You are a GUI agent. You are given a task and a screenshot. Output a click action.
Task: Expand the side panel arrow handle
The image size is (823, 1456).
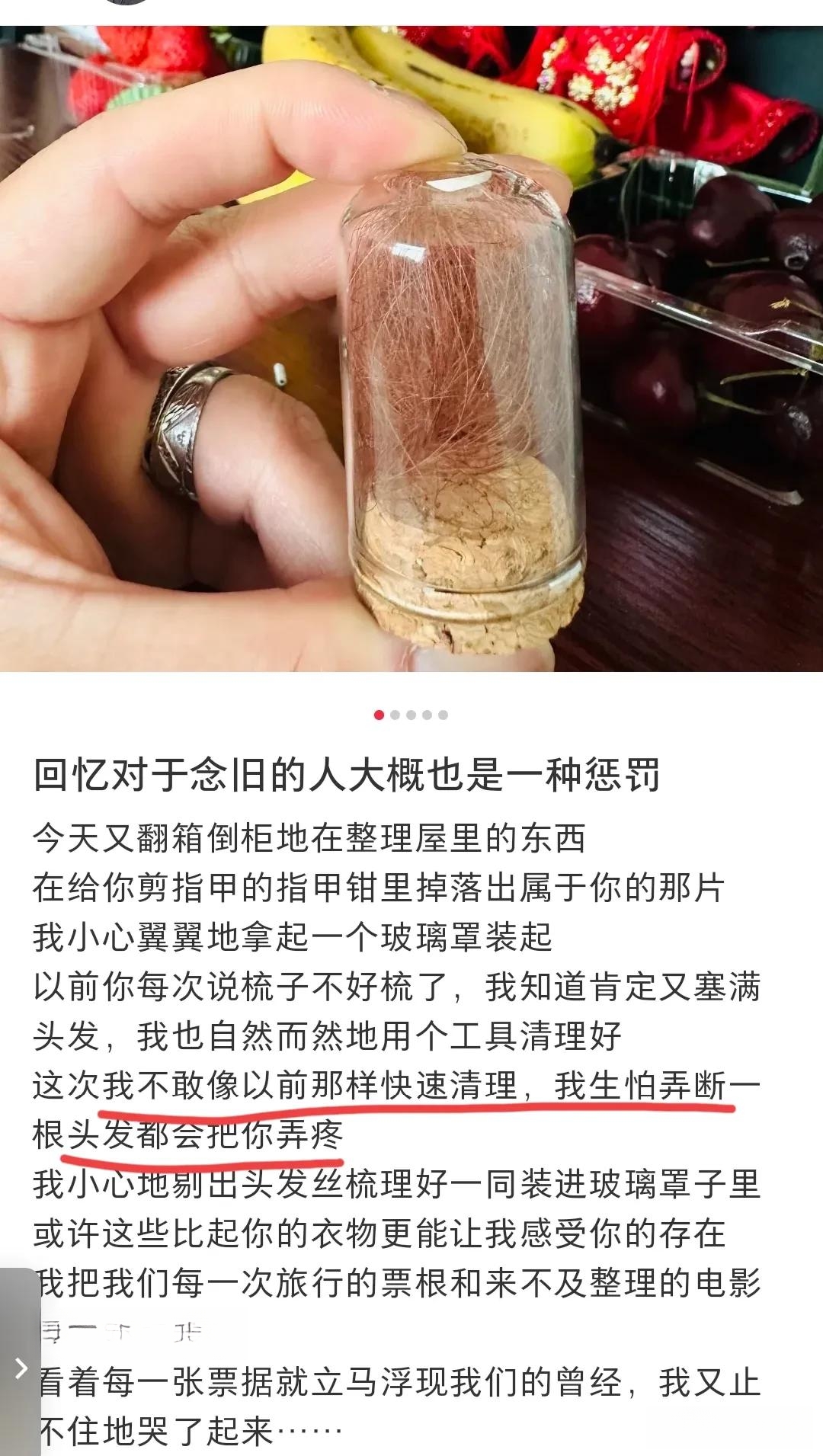[20, 1368]
